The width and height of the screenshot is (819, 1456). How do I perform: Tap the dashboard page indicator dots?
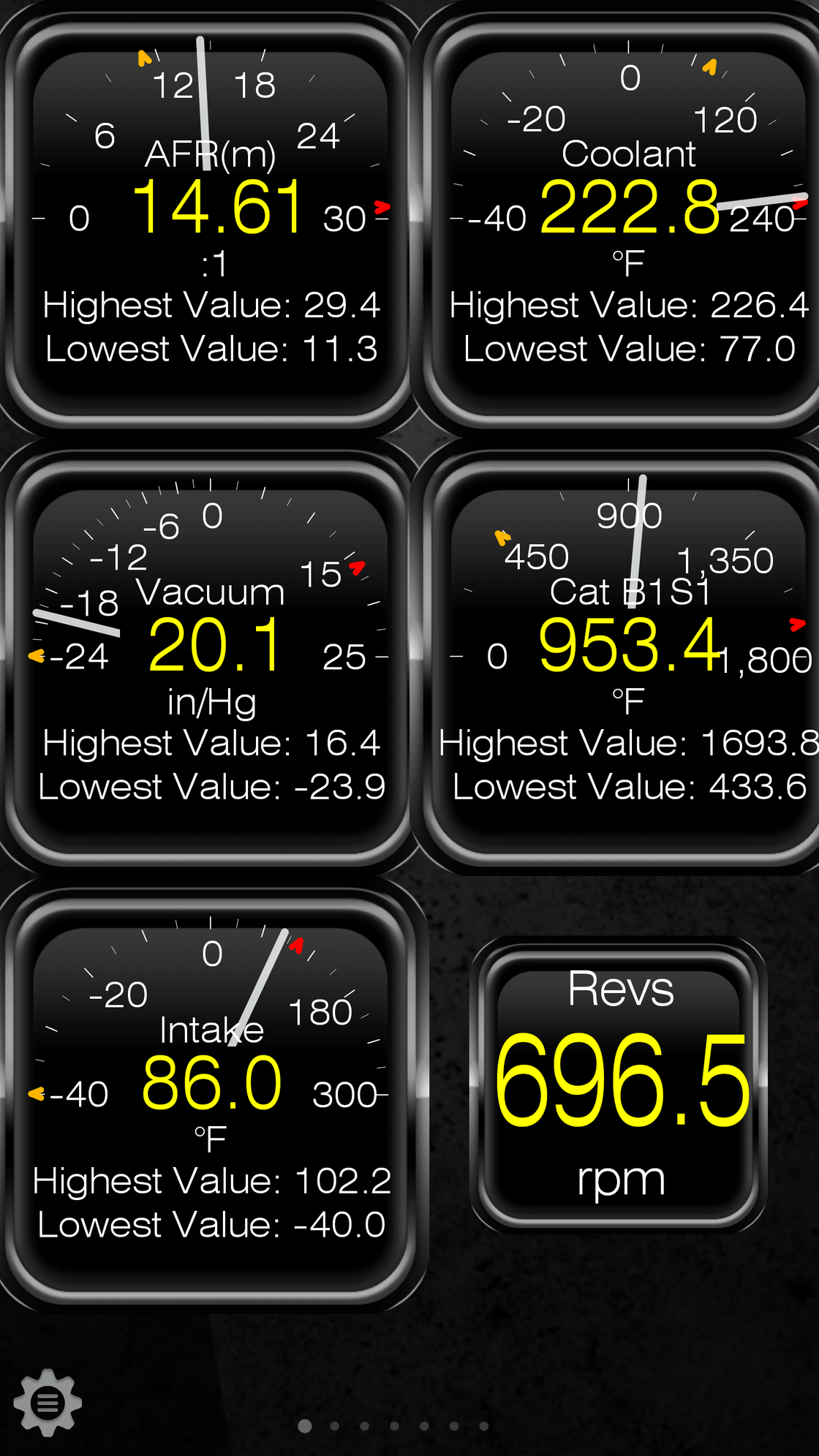tap(393, 1426)
